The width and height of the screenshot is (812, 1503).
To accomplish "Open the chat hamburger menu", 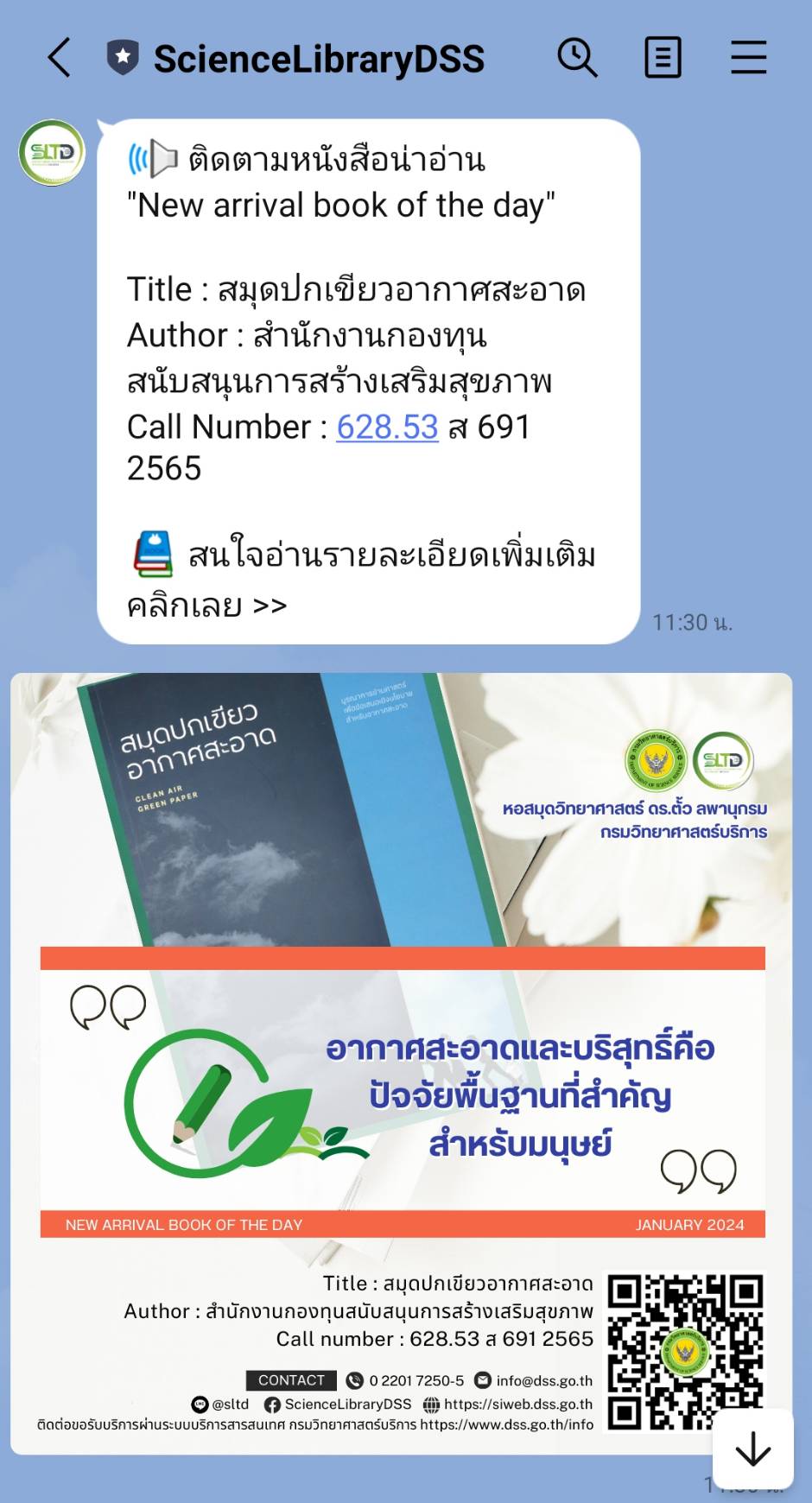I will (x=748, y=58).
